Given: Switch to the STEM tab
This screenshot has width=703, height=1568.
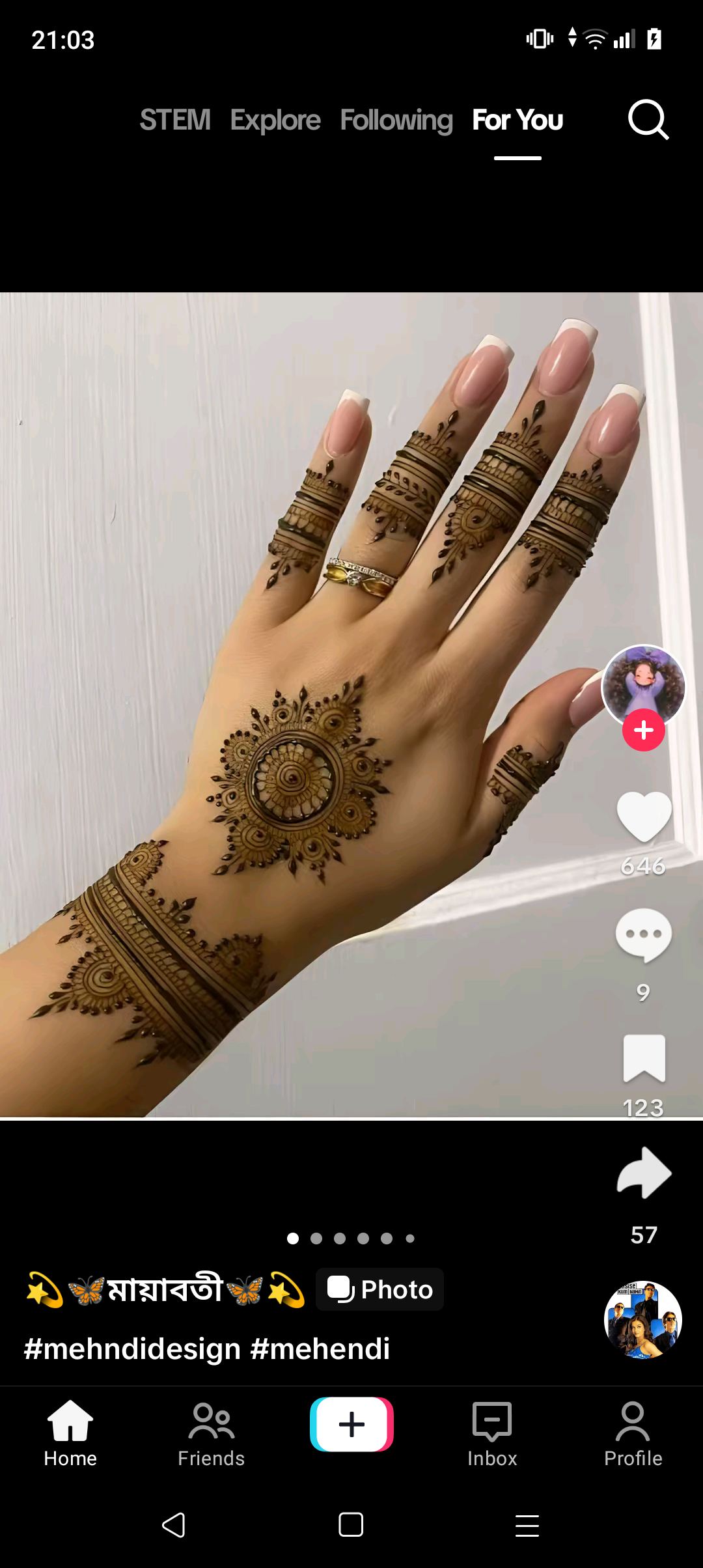Looking at the screenshot, I should tap(175, 120).
